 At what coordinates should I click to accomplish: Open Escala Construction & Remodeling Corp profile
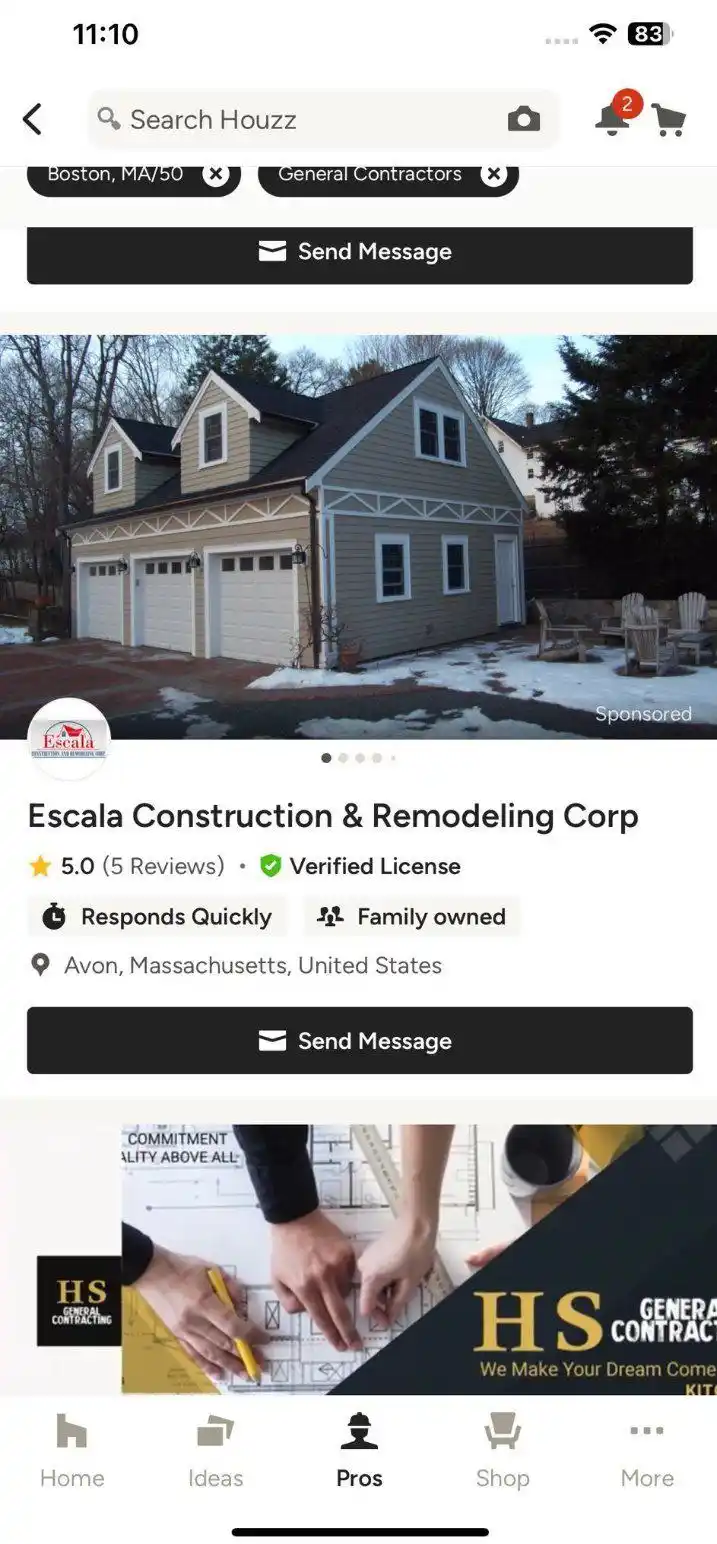click(332, 816)
